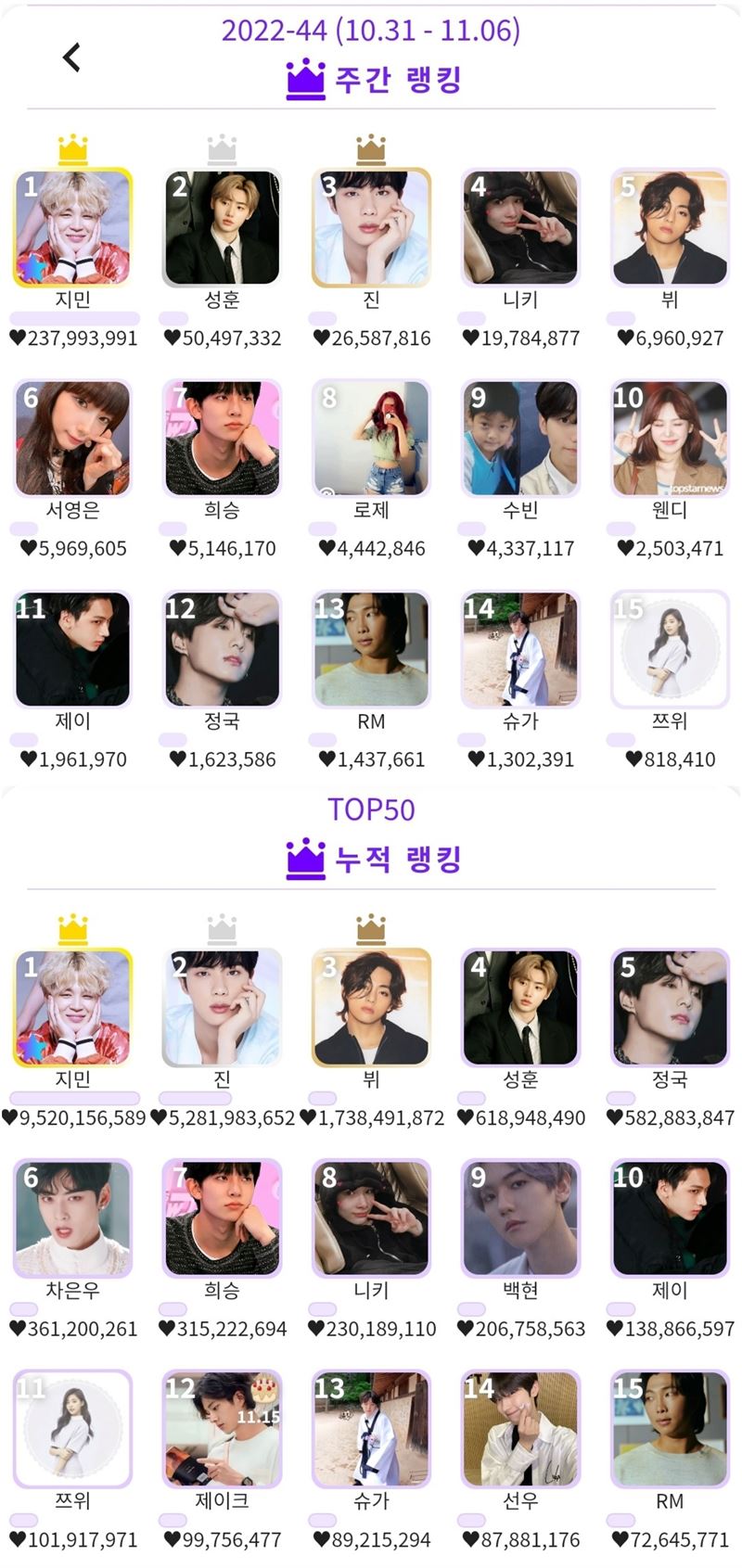Viewport: 742px width, 1568px height.
Task: Open 뷔's third-place cumulative ranking tile
Action: click(371, 1008)
